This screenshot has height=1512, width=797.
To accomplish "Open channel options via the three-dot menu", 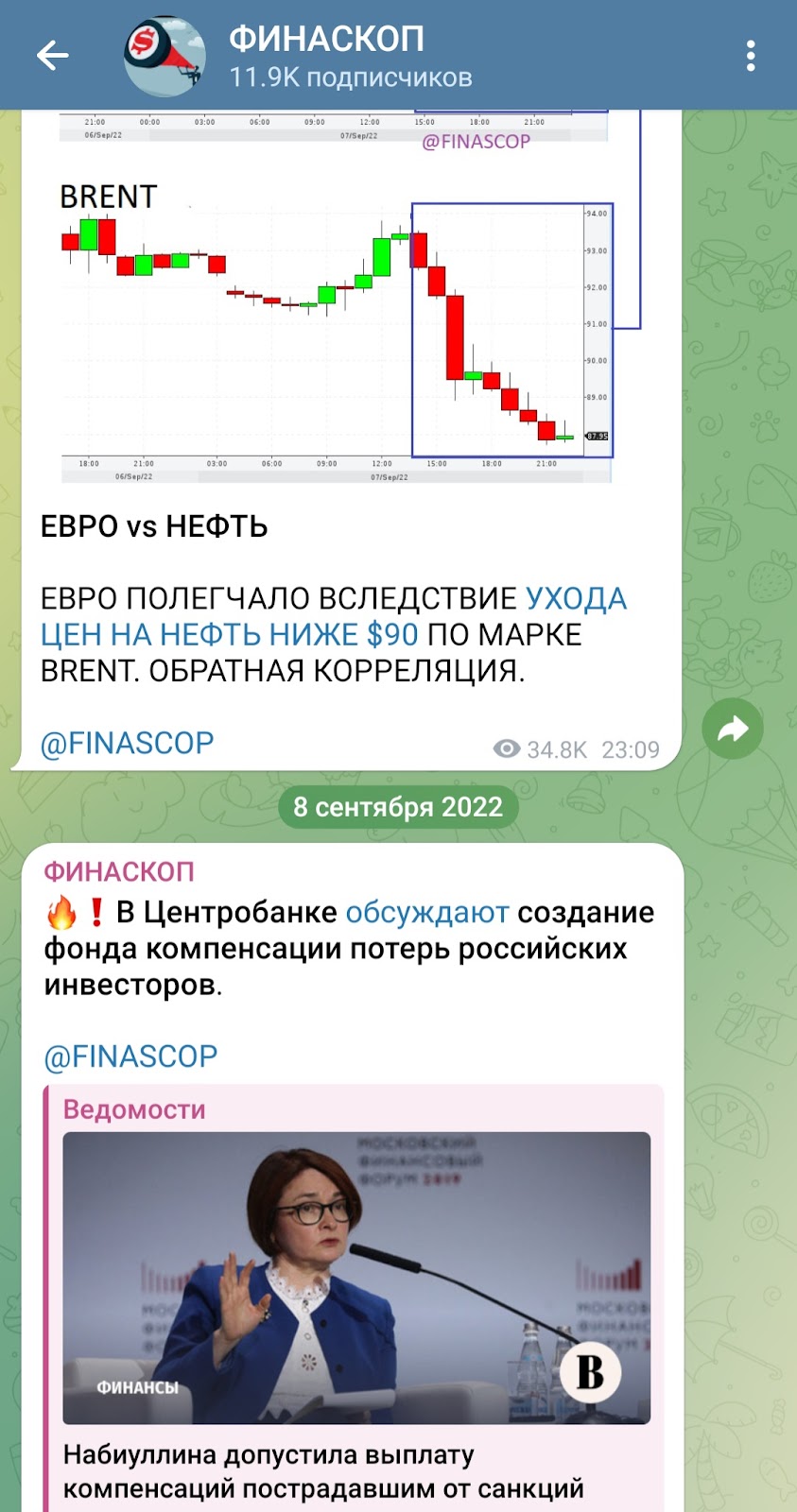I will coord(752,56).
